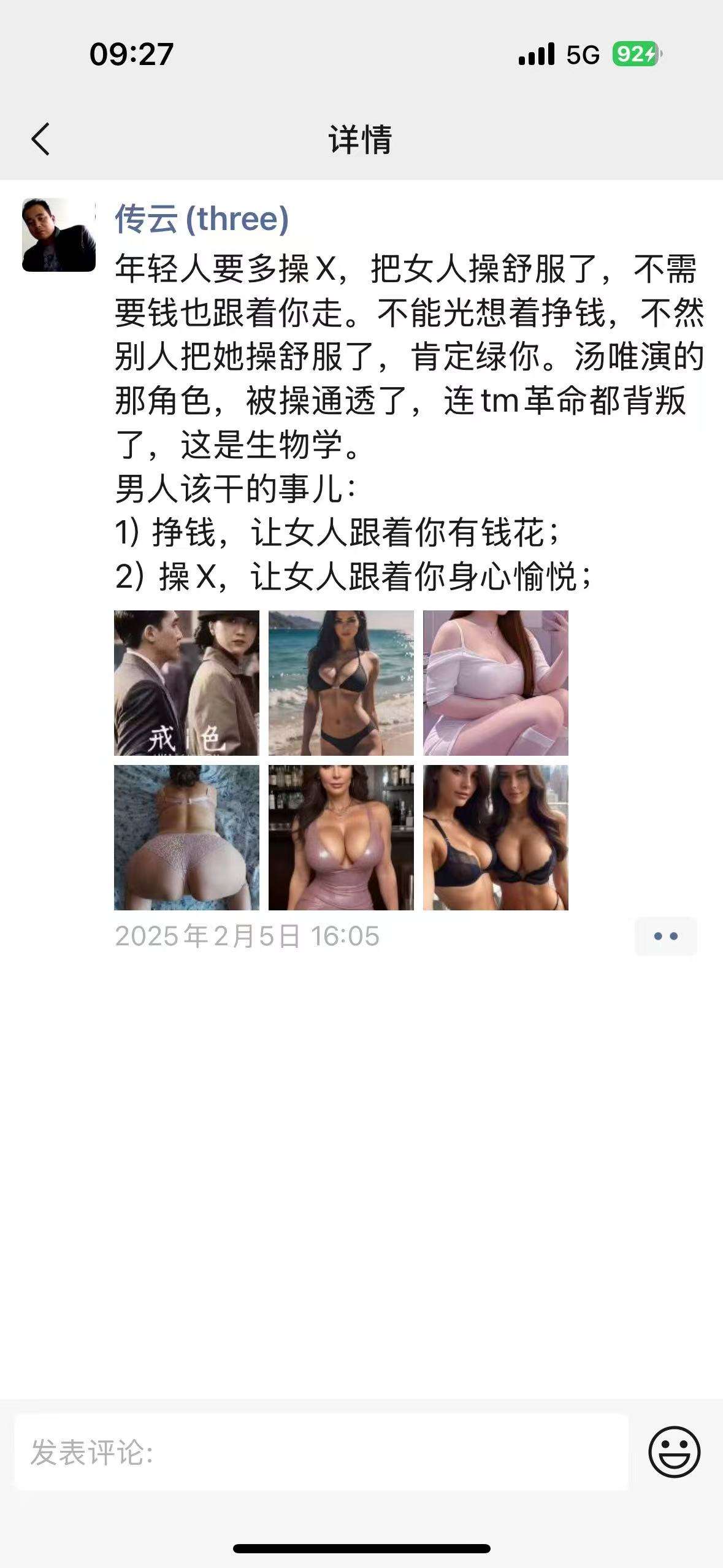This screenshot has height=1568, width=723.
Task: Open the last image showing two women
Action: [x=495, y=837]
